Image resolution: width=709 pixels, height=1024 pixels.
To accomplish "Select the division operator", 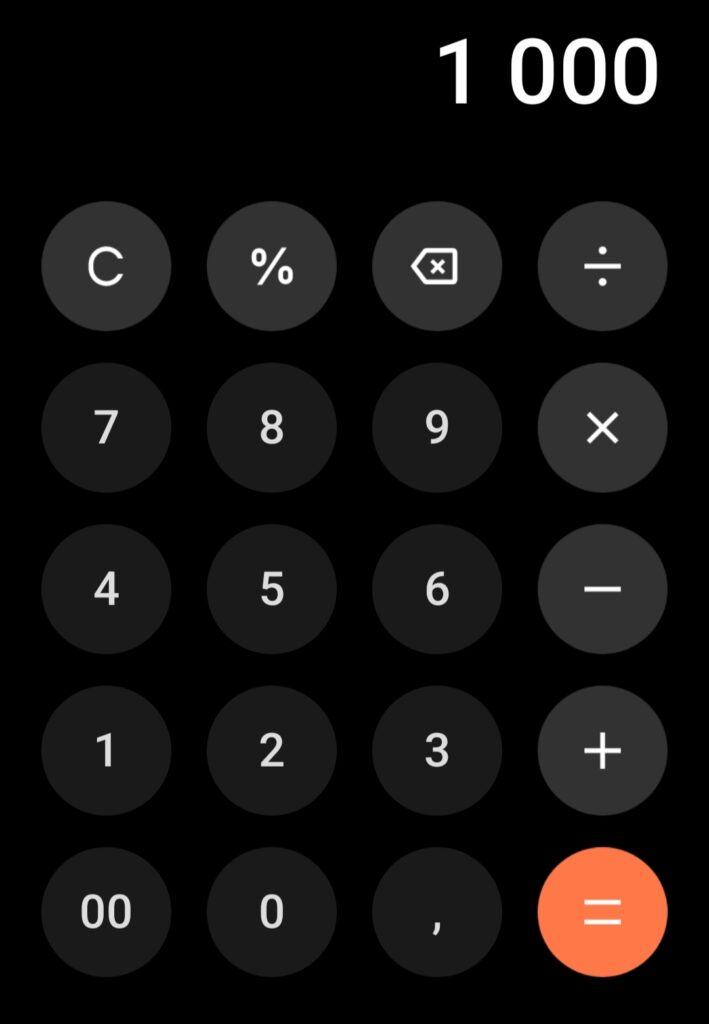I will click(x=602, y=266).
